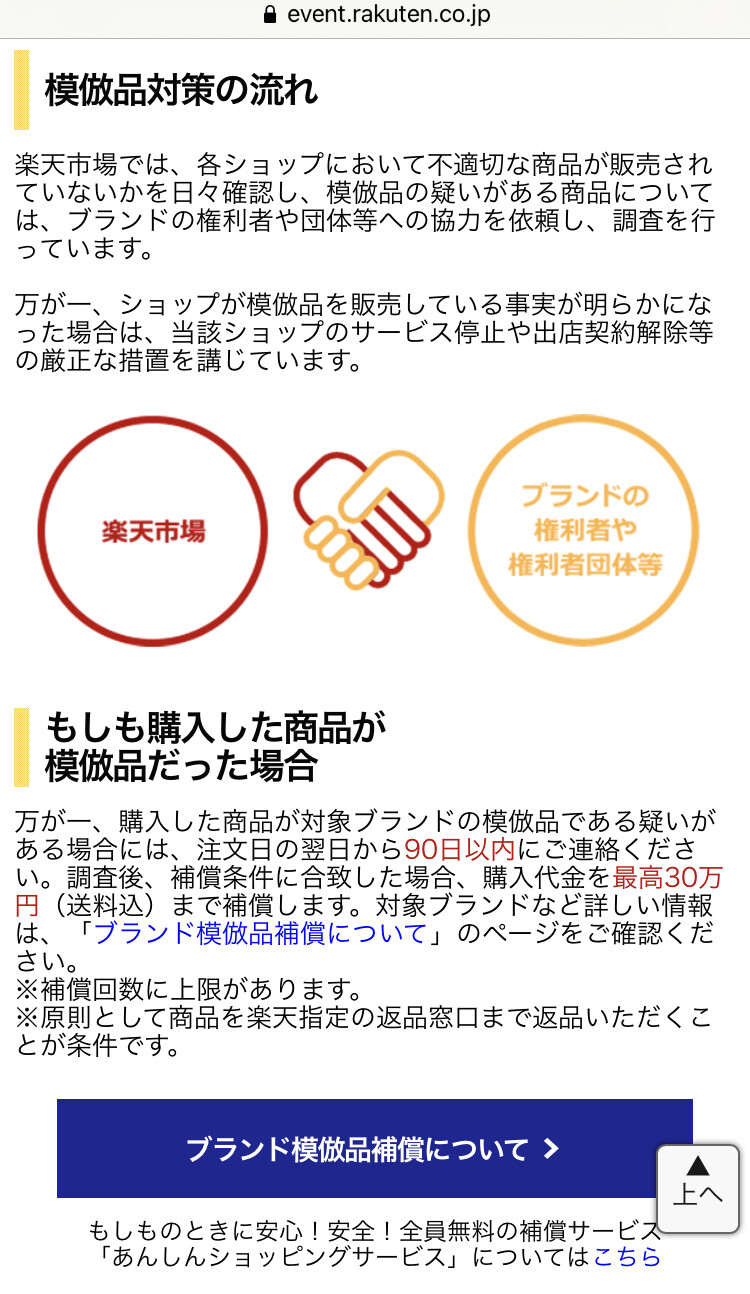Tap the event.rakuten.co.jp address bar
750x1294 pixels.
pos(375,15)
